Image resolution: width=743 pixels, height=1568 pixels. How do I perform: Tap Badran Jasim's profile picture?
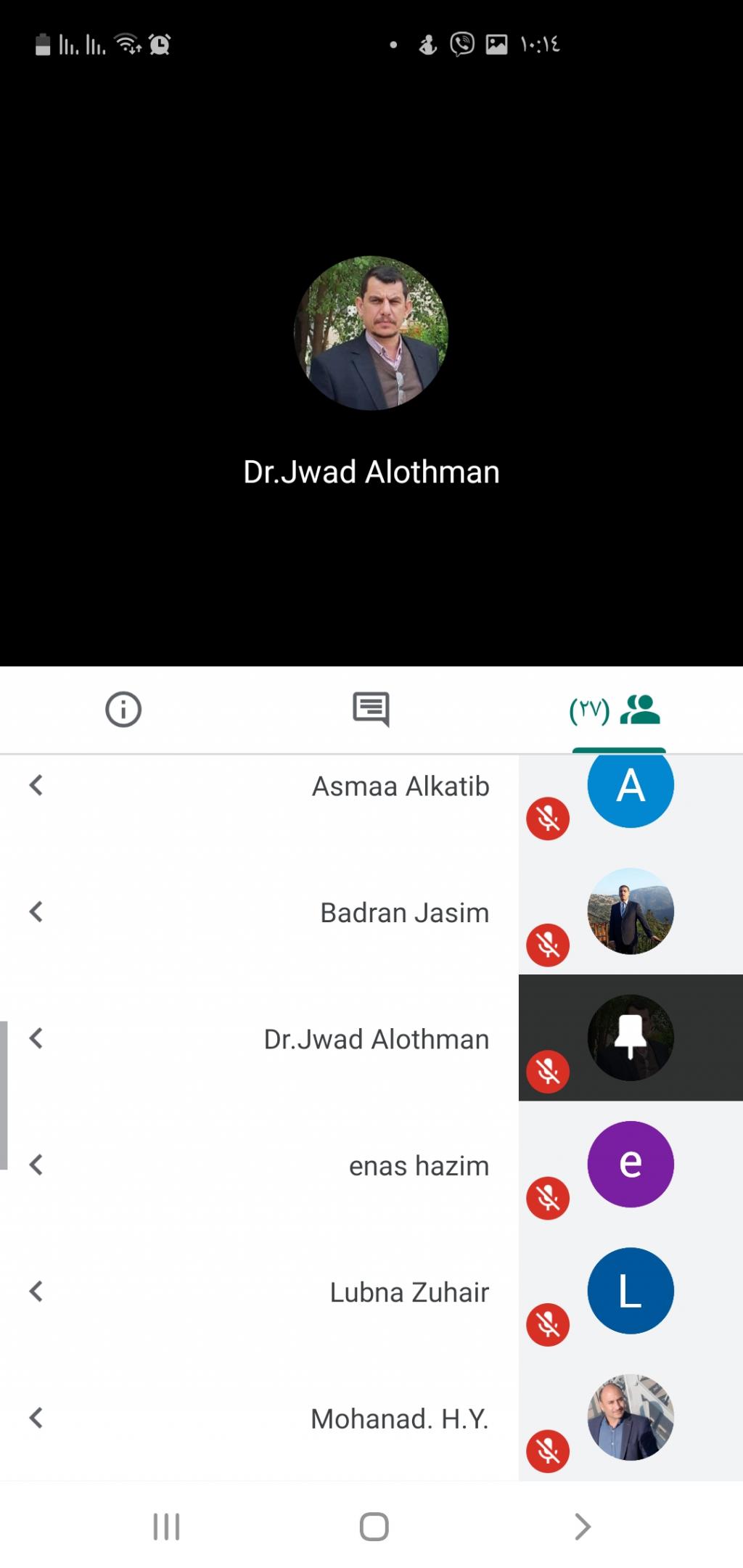tap(630, 911)
